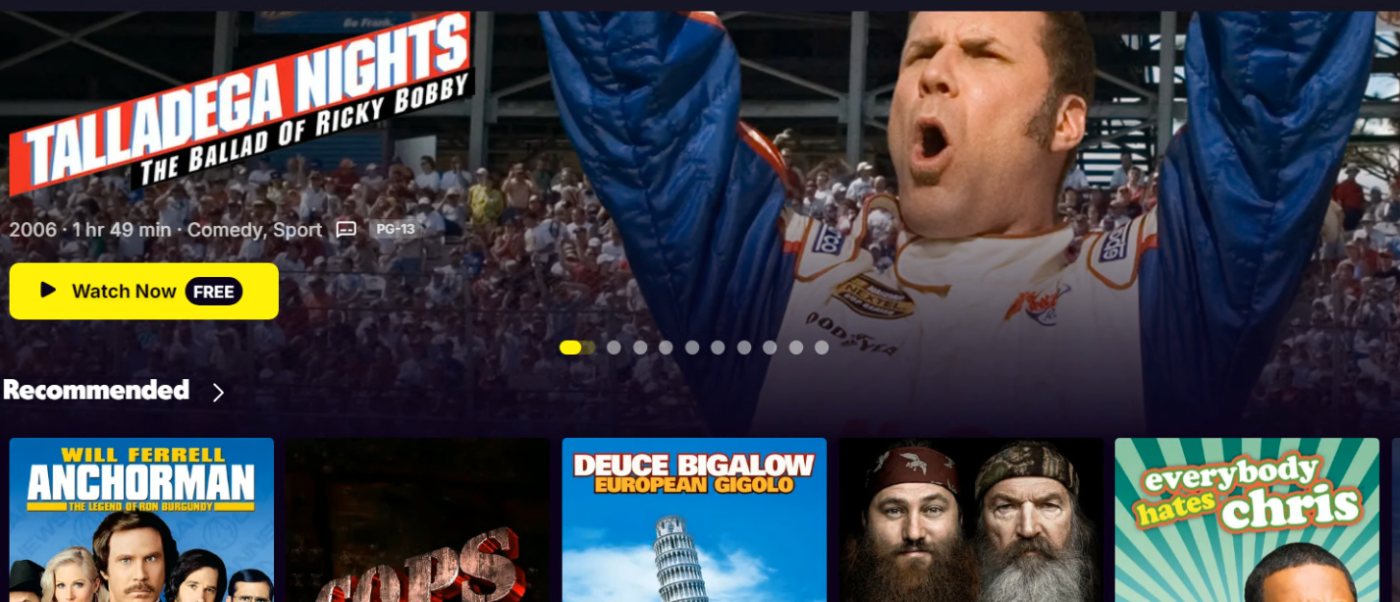Viewport: 1400px width, 602px height.
Task: Open the Anchorman movie tile
Action: click(141, 519)
